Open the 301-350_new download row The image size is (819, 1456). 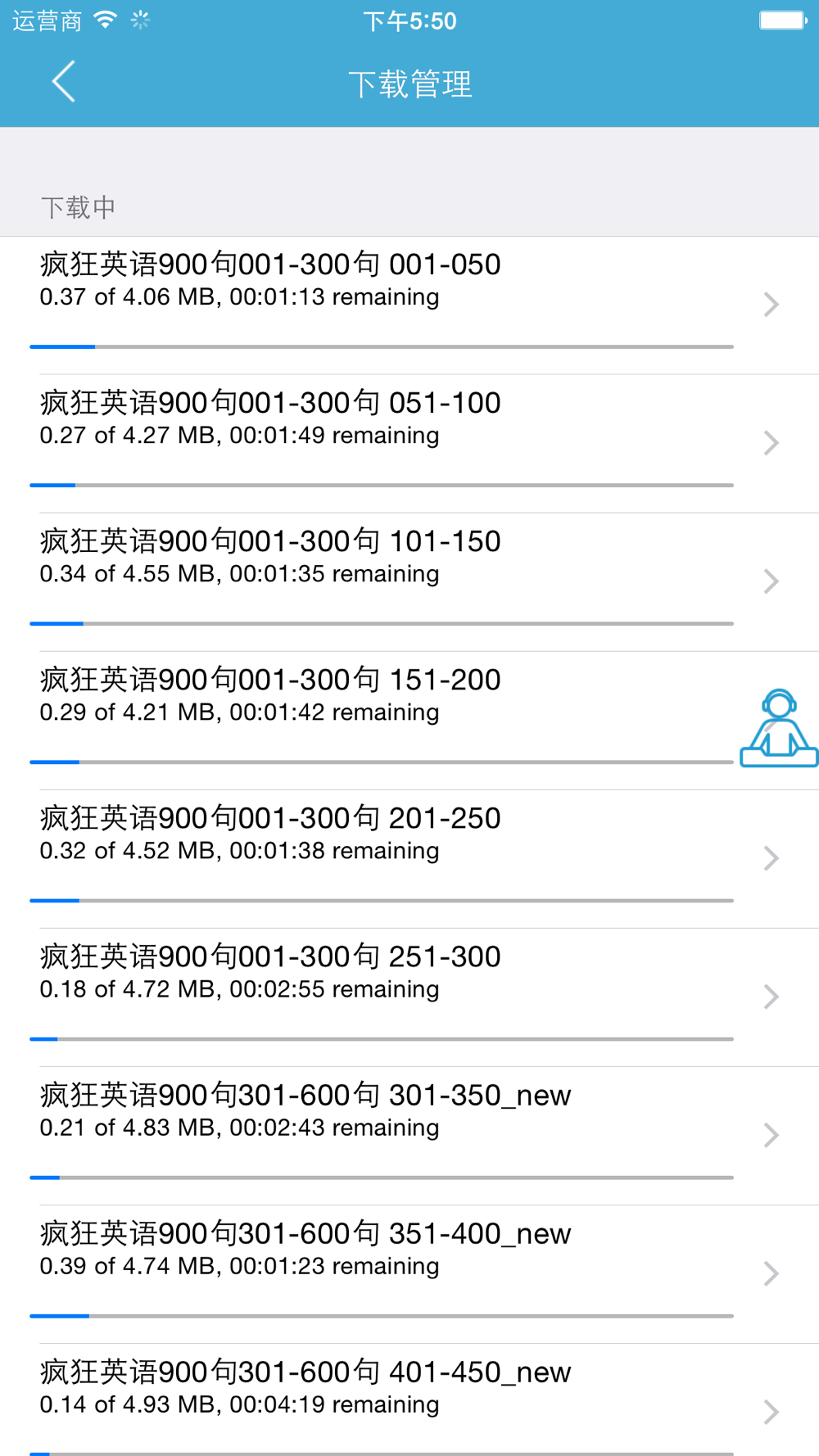(409, 1136)
